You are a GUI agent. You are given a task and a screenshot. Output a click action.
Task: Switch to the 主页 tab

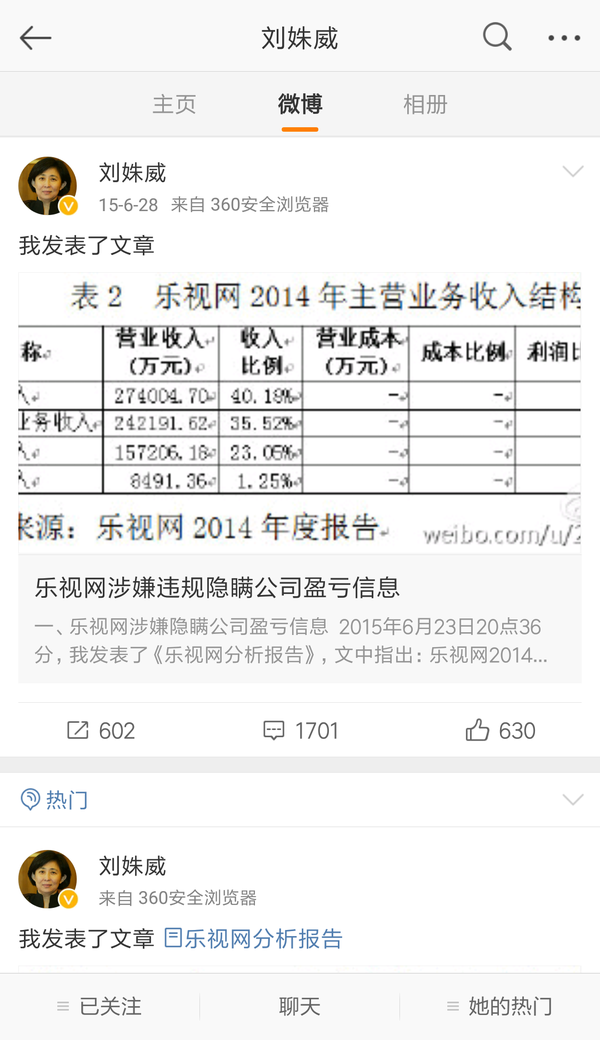coord(174,104)
